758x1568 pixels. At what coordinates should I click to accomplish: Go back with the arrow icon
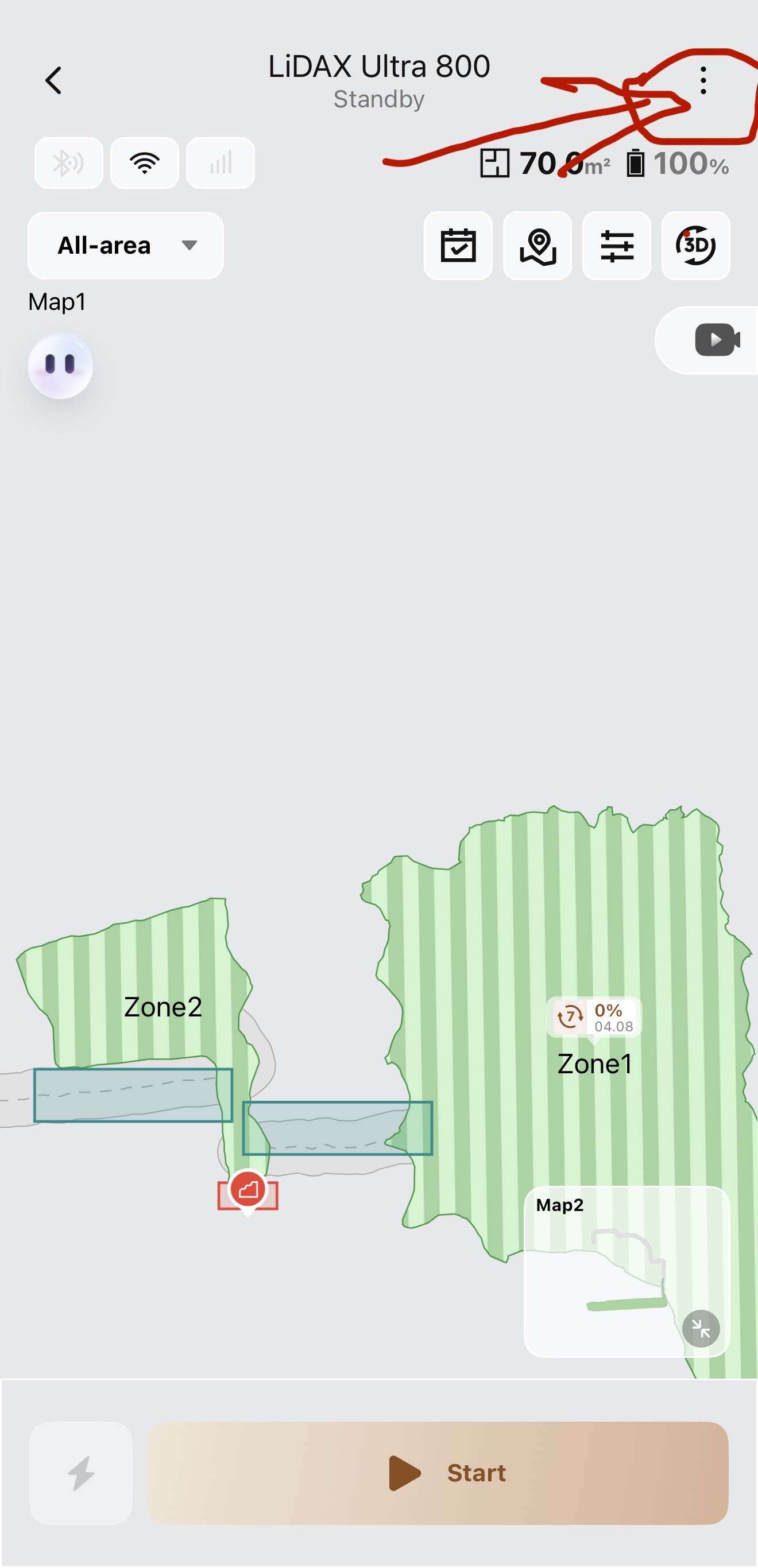click(x=53, y=80)
